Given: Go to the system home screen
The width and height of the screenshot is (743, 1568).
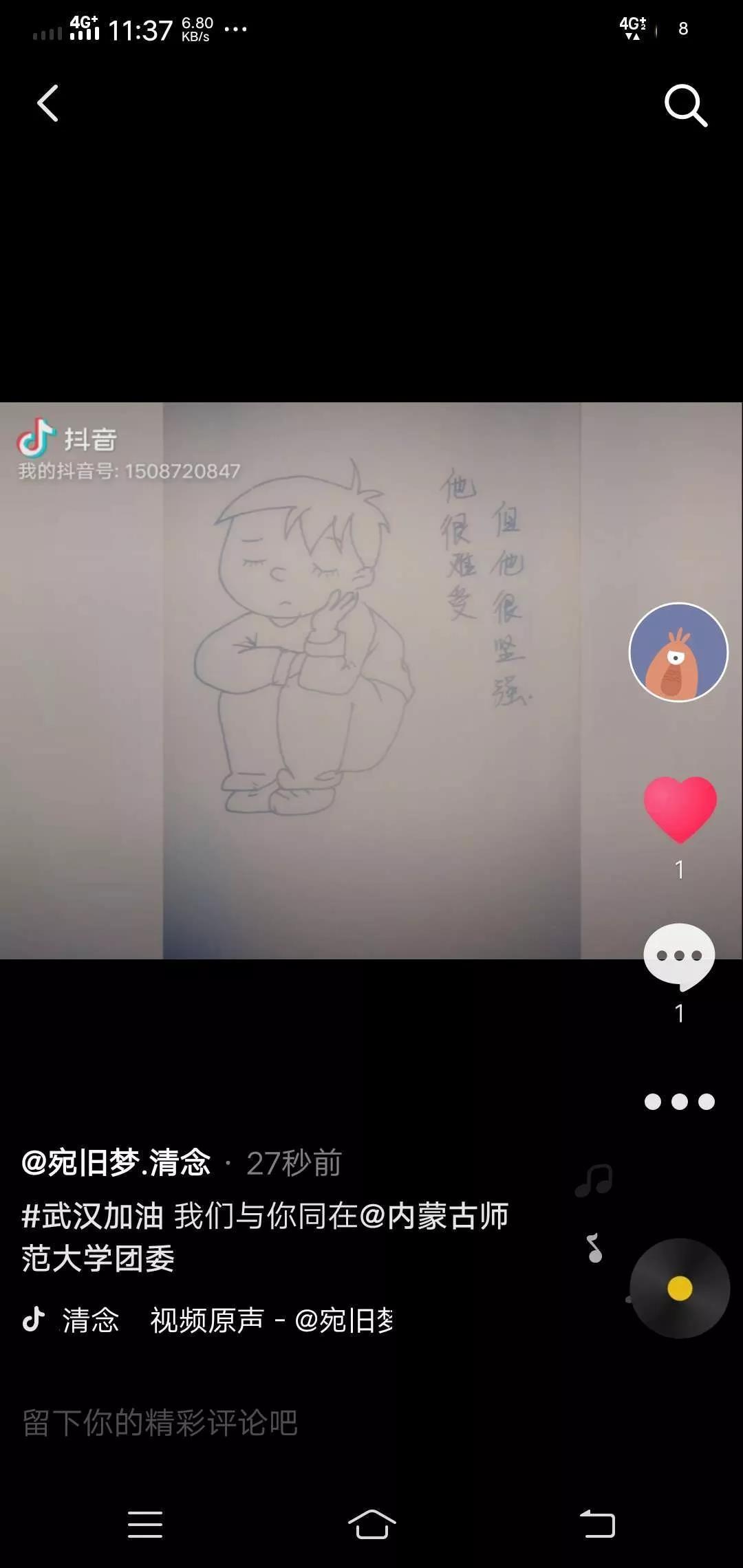Looking at the screenshot, I should (371, 1524).
